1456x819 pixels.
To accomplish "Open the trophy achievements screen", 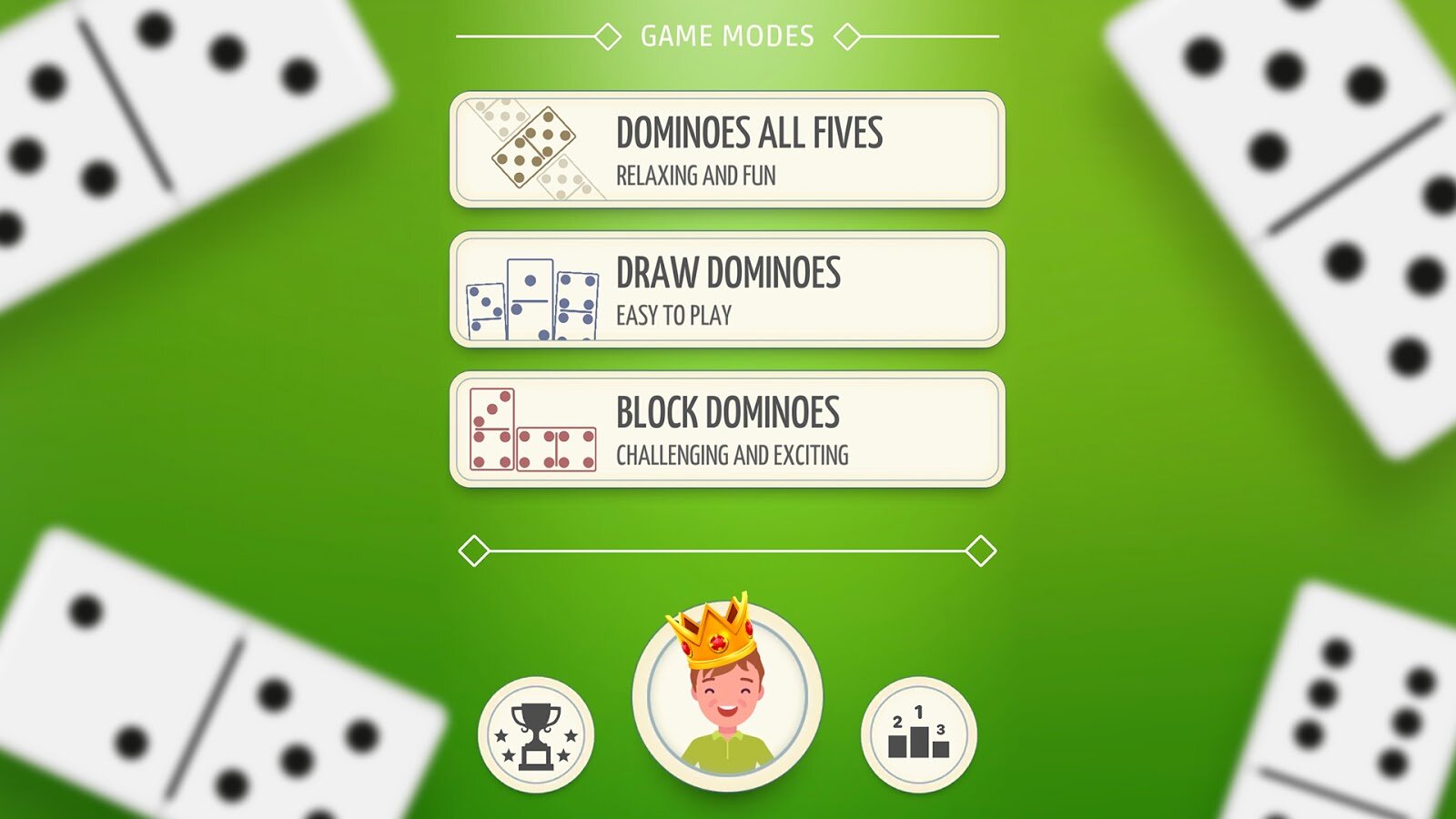I will point(536,734).
